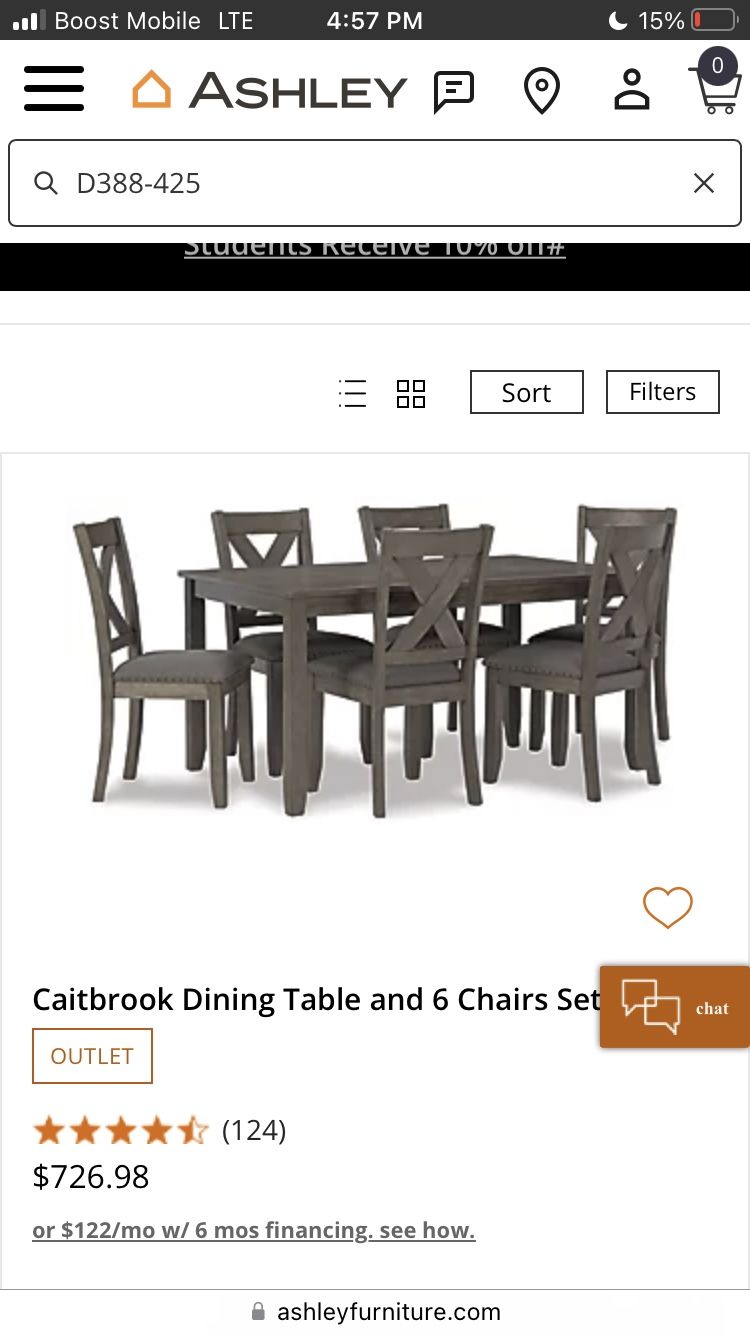Open the hamburger menu
The width and height of the screenshot is (750, 1334).
54,90
